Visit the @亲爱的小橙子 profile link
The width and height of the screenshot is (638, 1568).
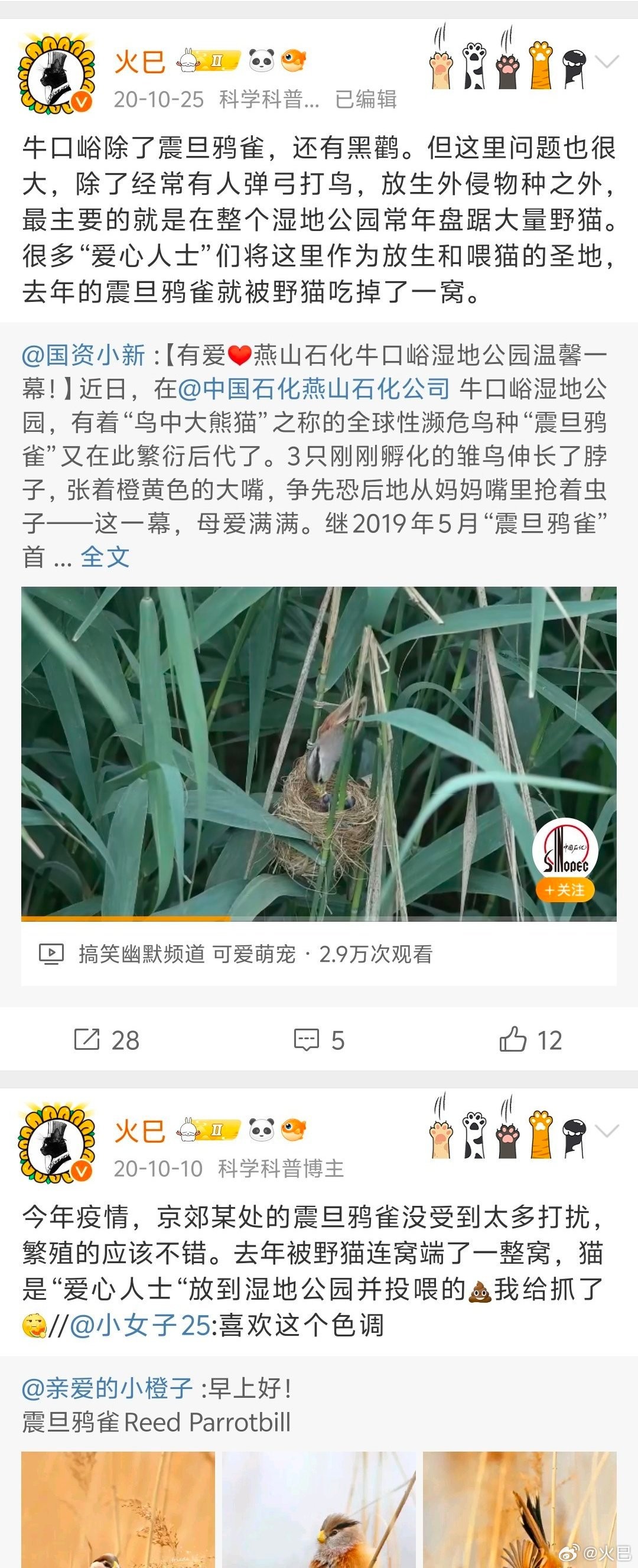point(107,1388)
